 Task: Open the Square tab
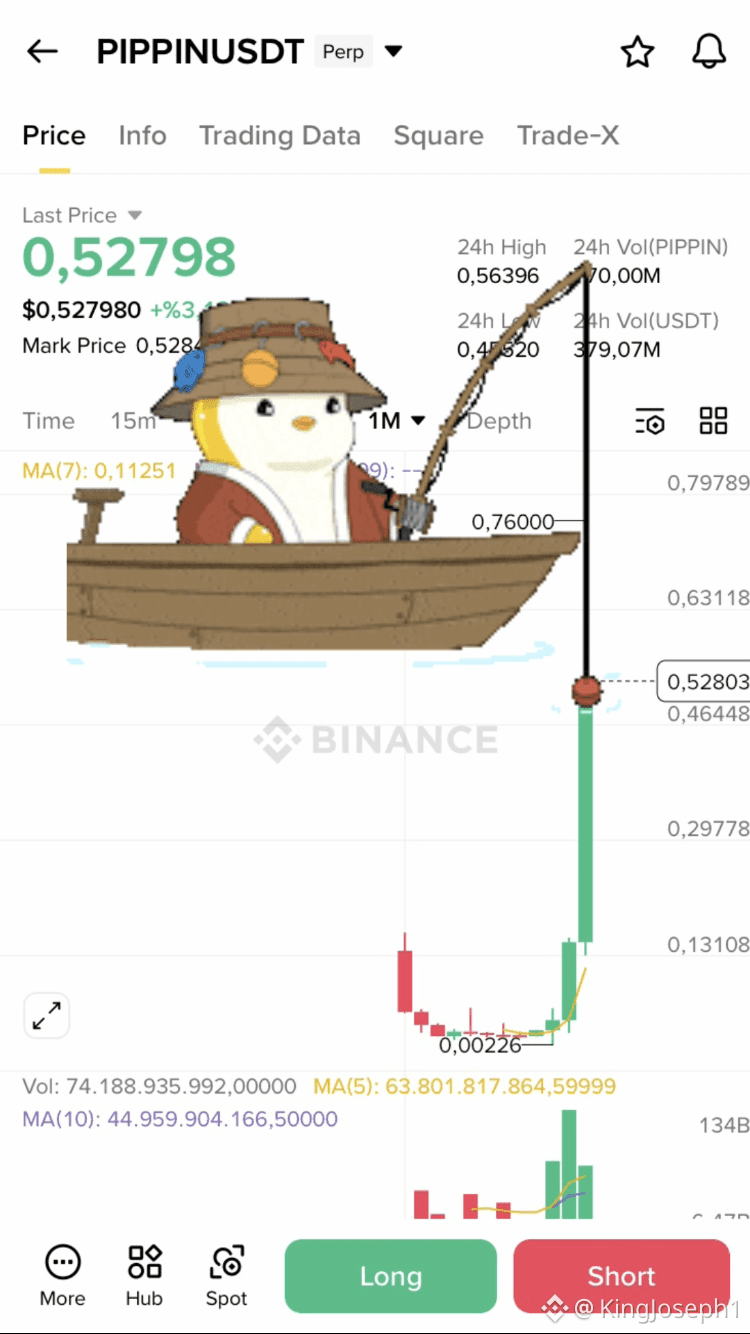[x=438, y=136]
